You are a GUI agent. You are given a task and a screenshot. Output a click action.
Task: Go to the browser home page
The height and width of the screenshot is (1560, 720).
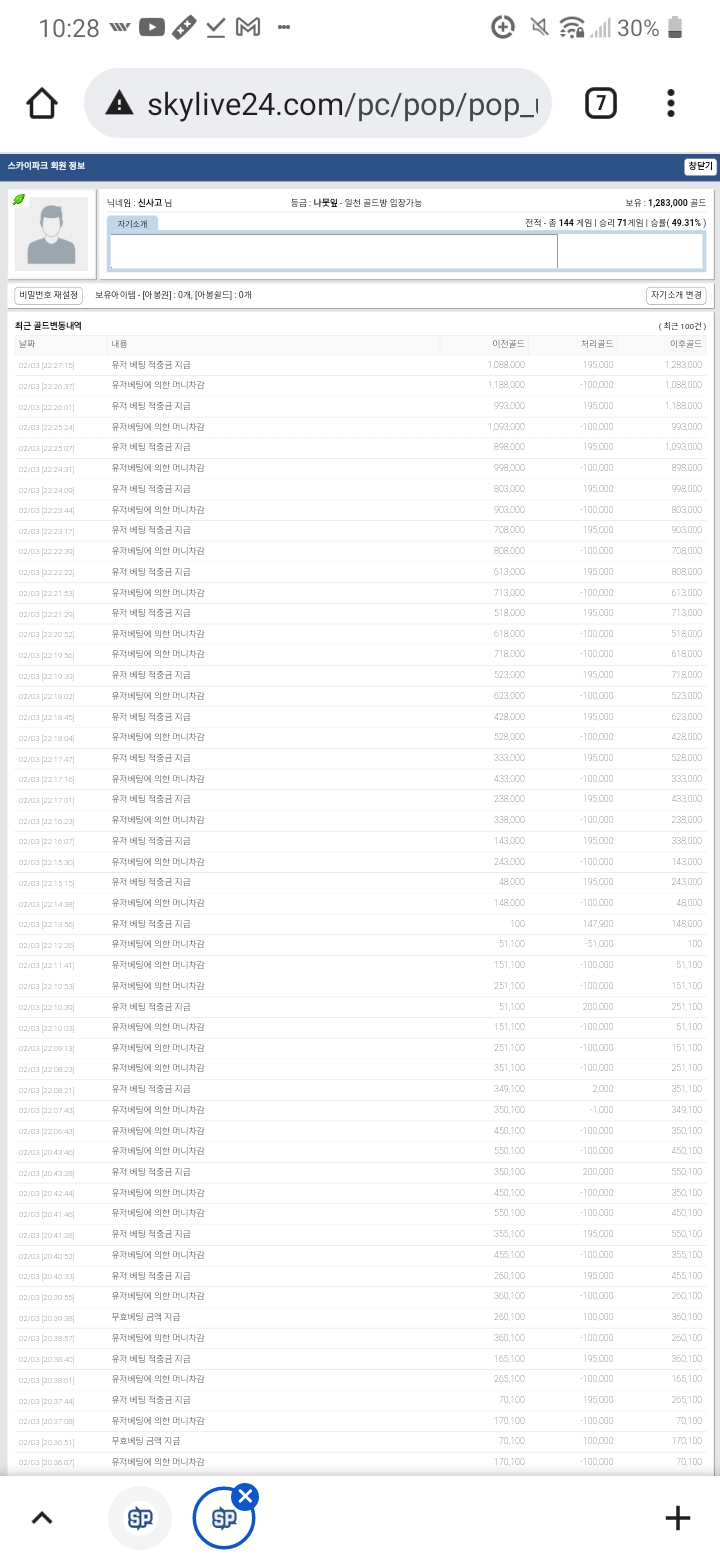click(42, 103)
